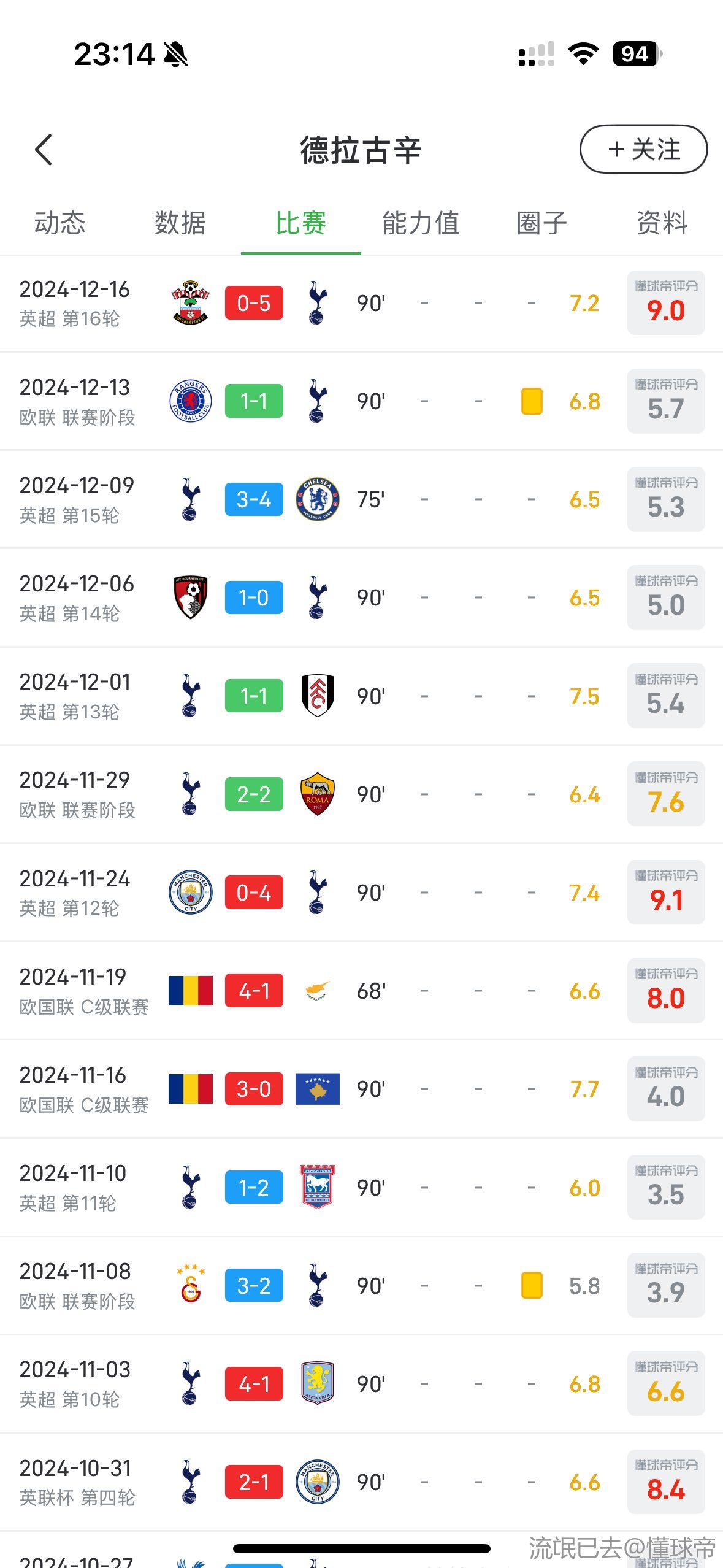This screenshot has width=723, height=1568.
Task: View the 2024-11-16 欧国联 match that ended 3-0
Action: pyautogui.click(x=361, y=1089)
